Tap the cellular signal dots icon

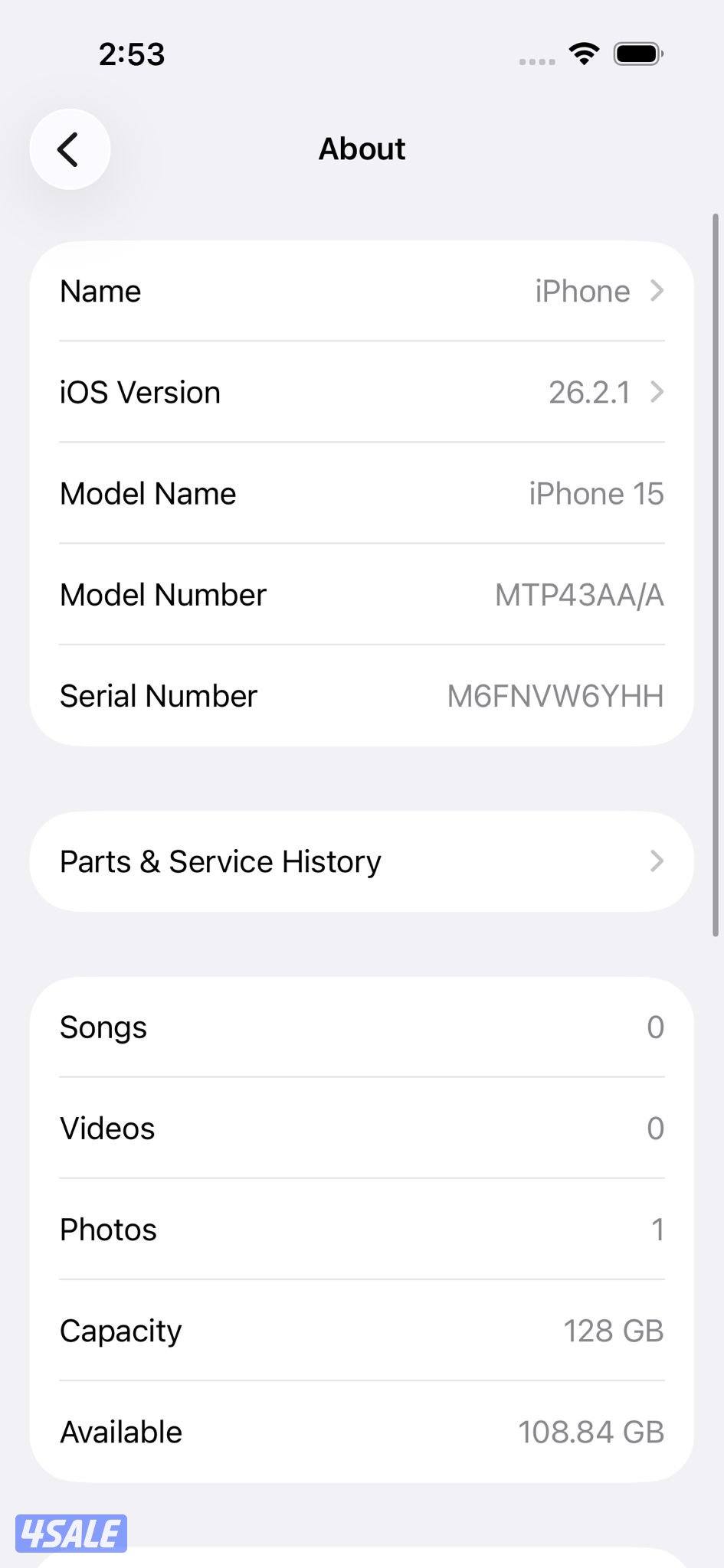[x=535, y=59]
